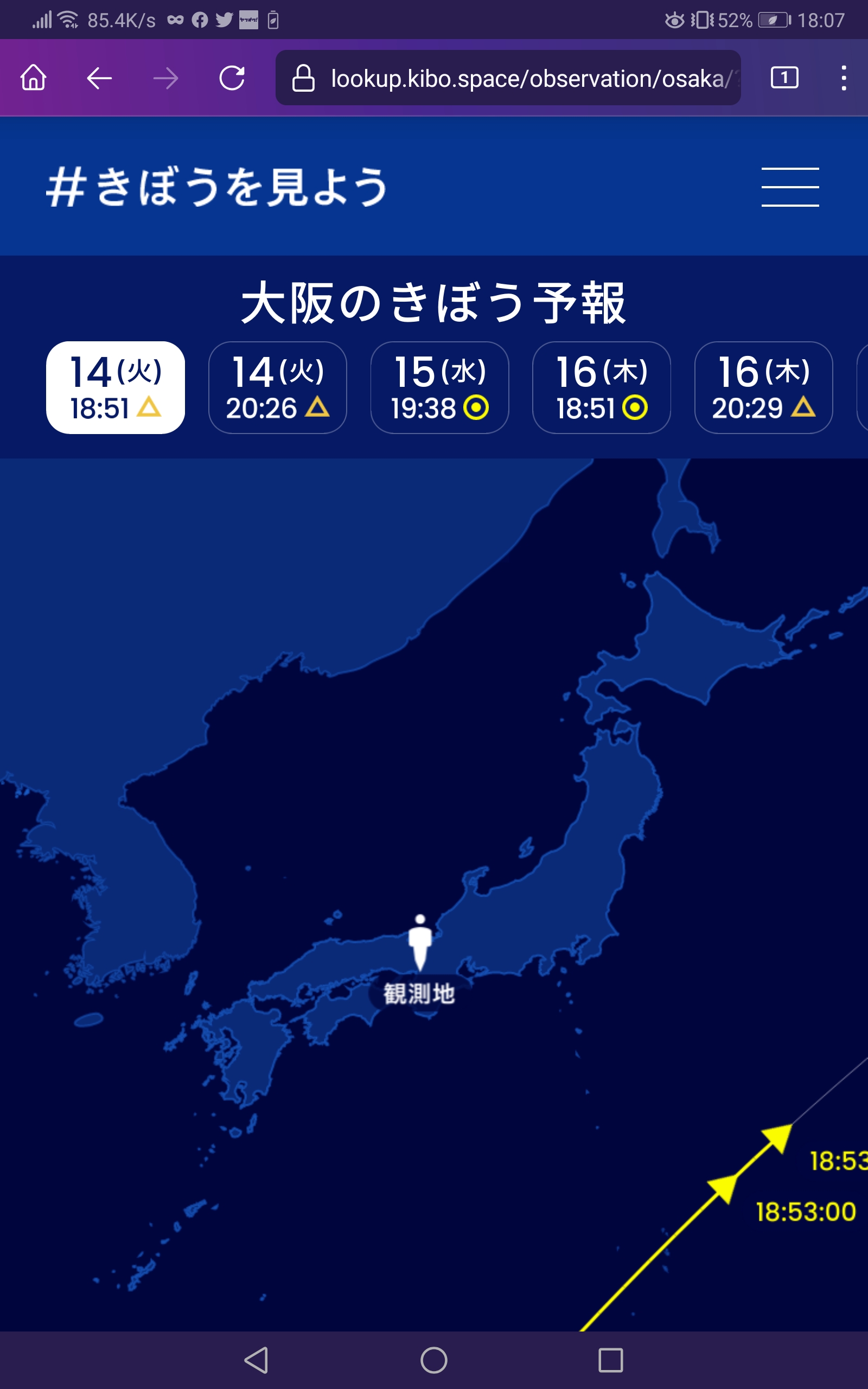
Task: Tap the lookup.kibo.space address bar
Action: (x=507, y=78)
